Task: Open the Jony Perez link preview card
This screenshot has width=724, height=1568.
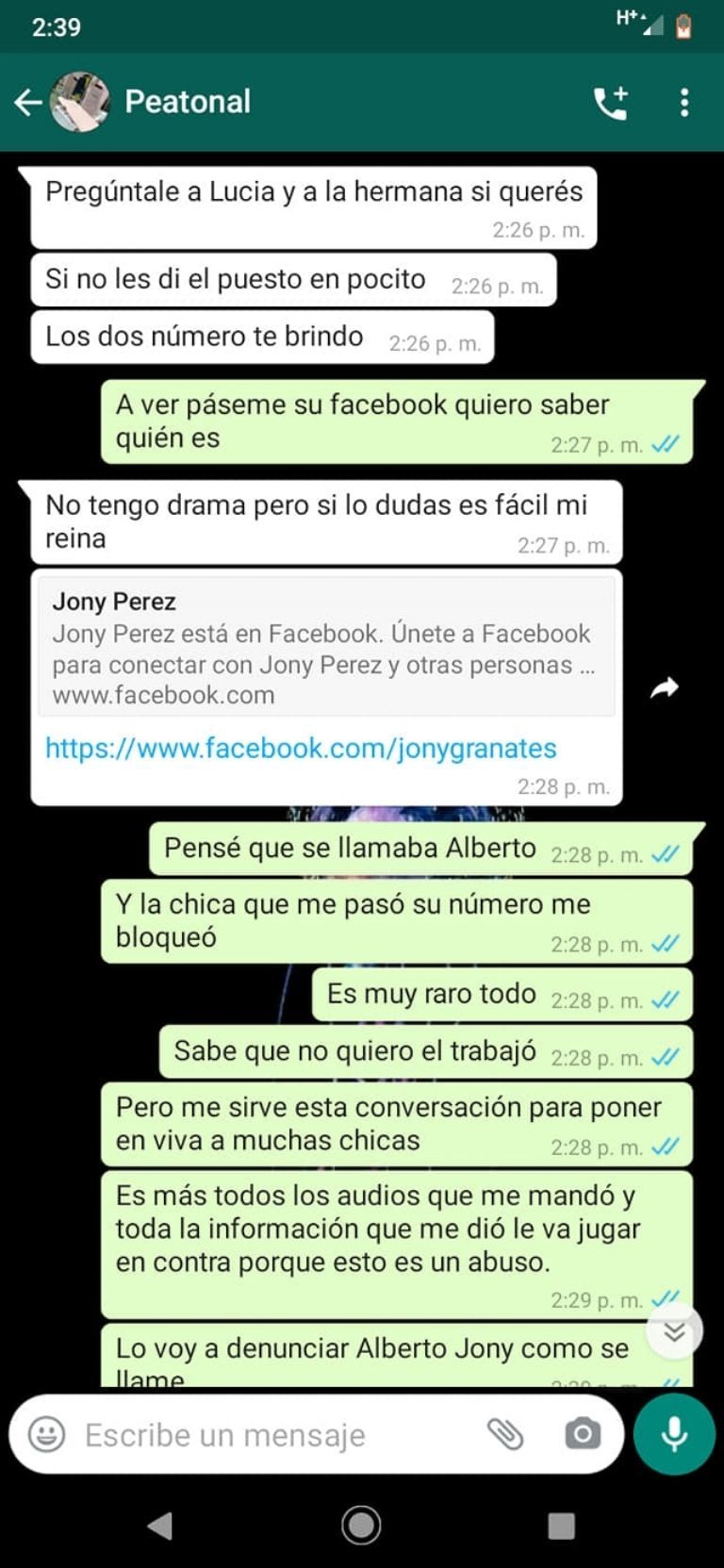Action: tap(325, 649)
